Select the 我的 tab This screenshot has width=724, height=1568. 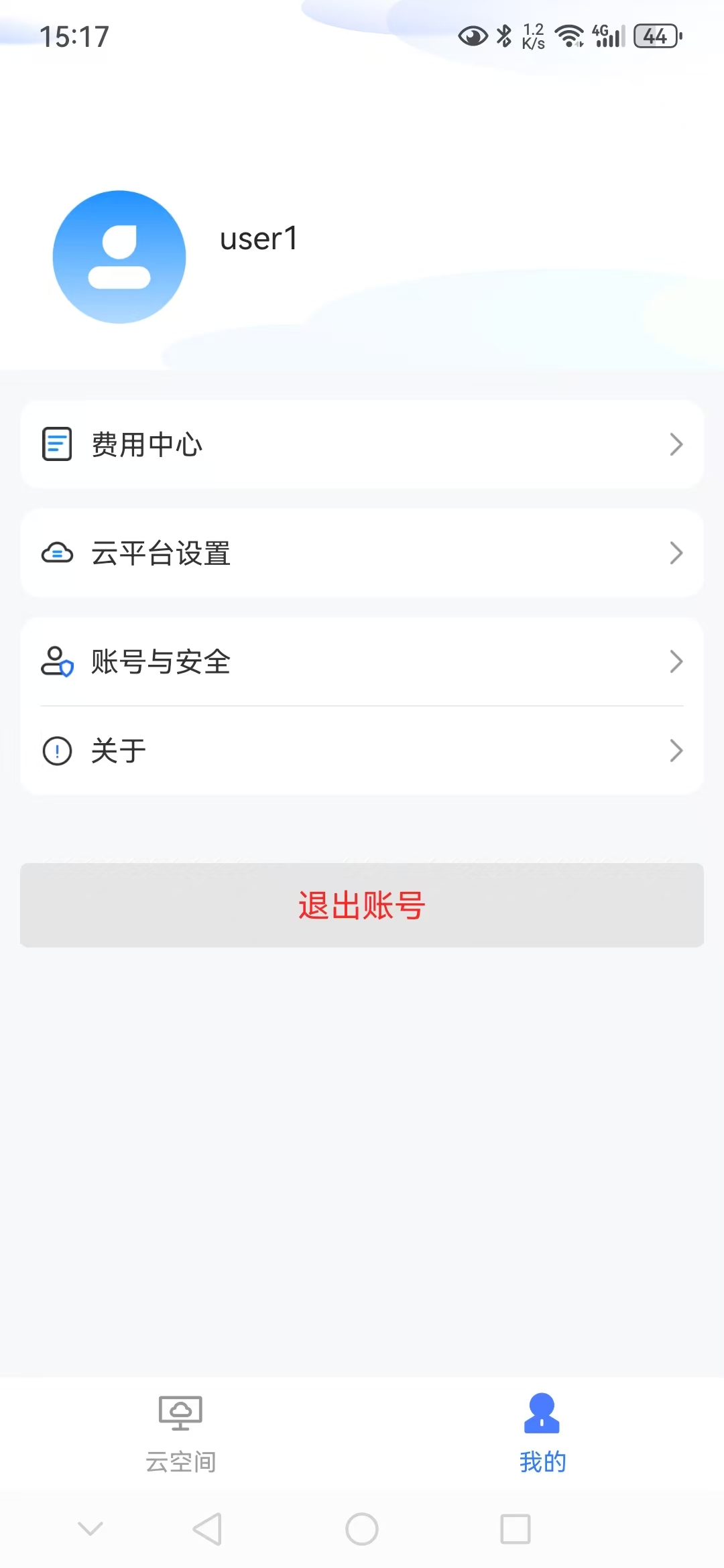coord(542,1434)
